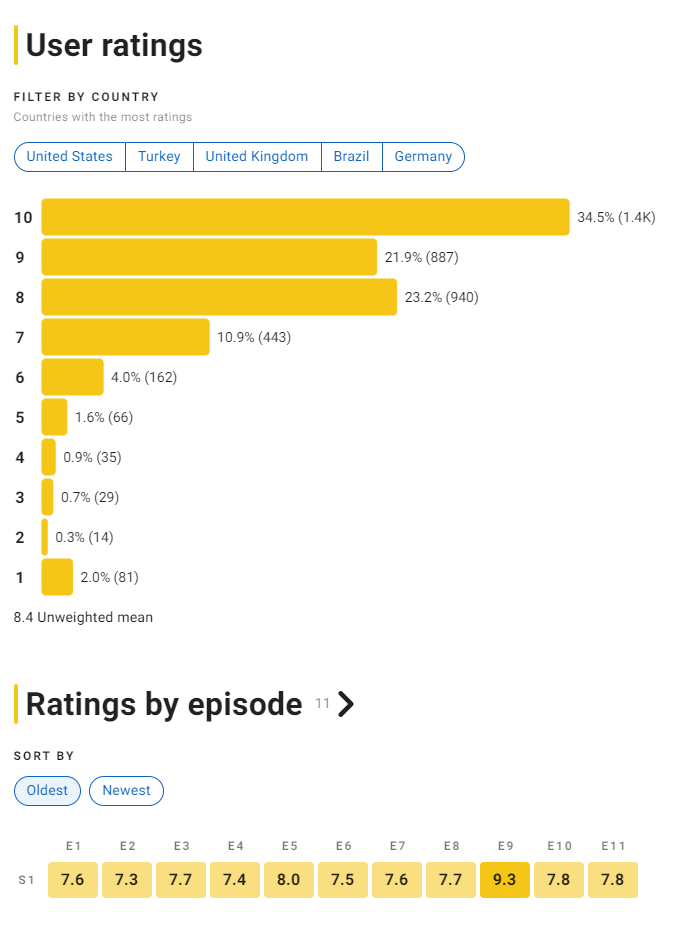Open episode E1 rated 7.6
693x944 pixels.
tap(73, 880)
